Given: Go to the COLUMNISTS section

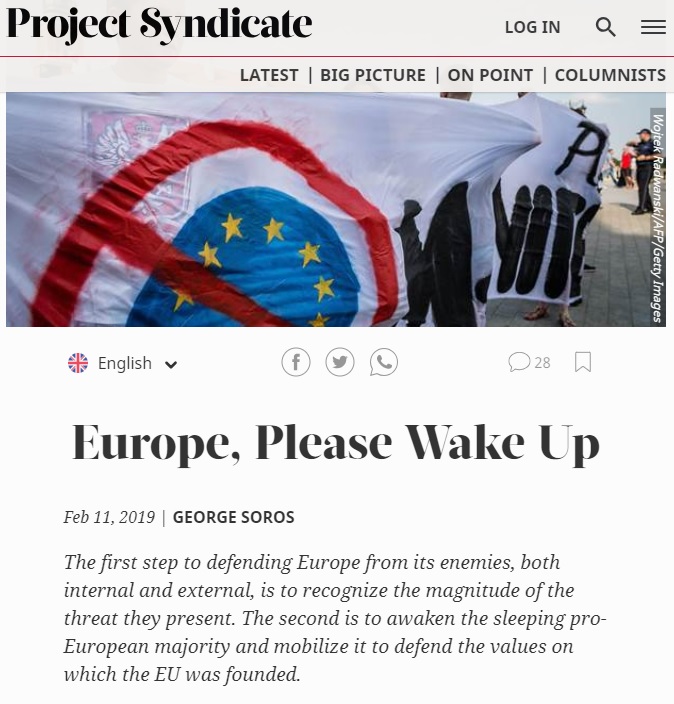Looking at the screenshot, I should click(609, 75).
